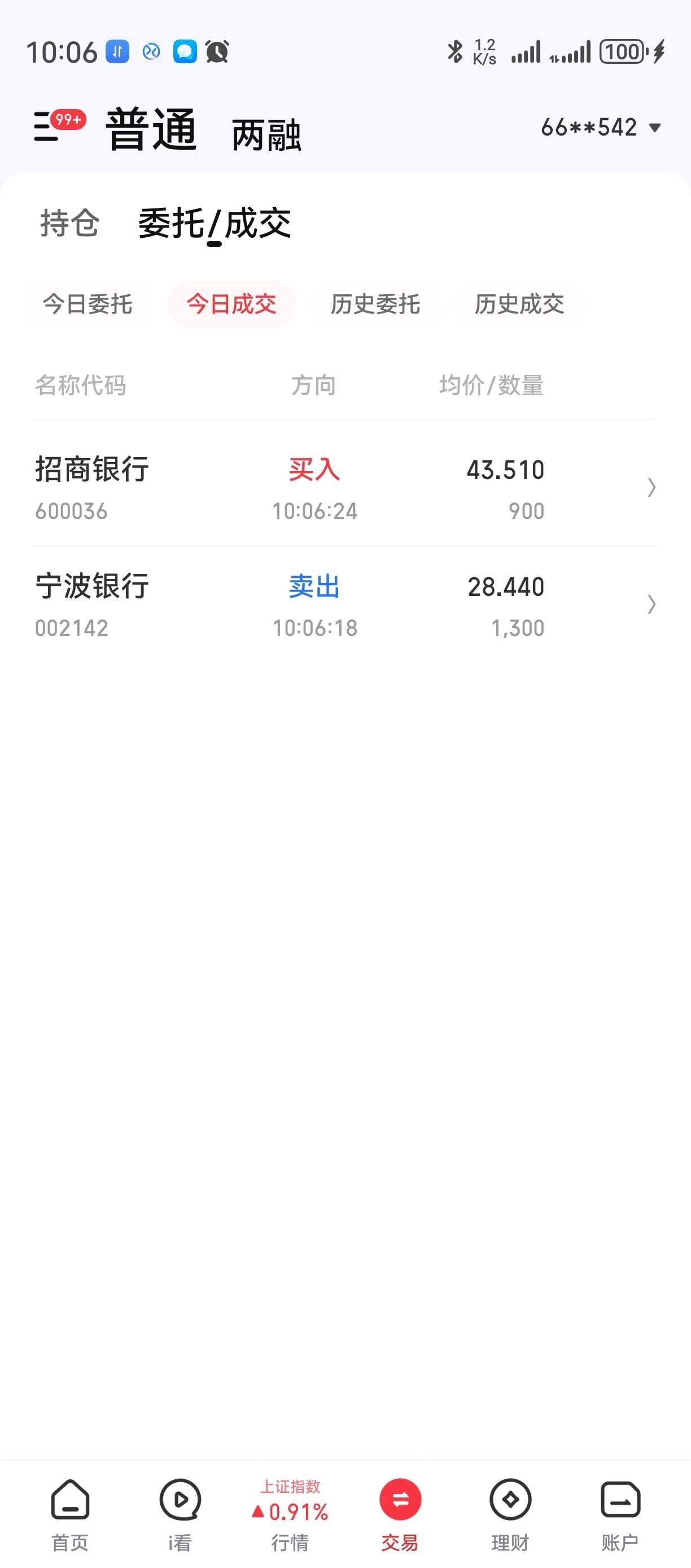Image resolution: width=691 pixels, height=1568 pixels.
Task: Switch to the 理财 tab
Action: [510, 1514]
